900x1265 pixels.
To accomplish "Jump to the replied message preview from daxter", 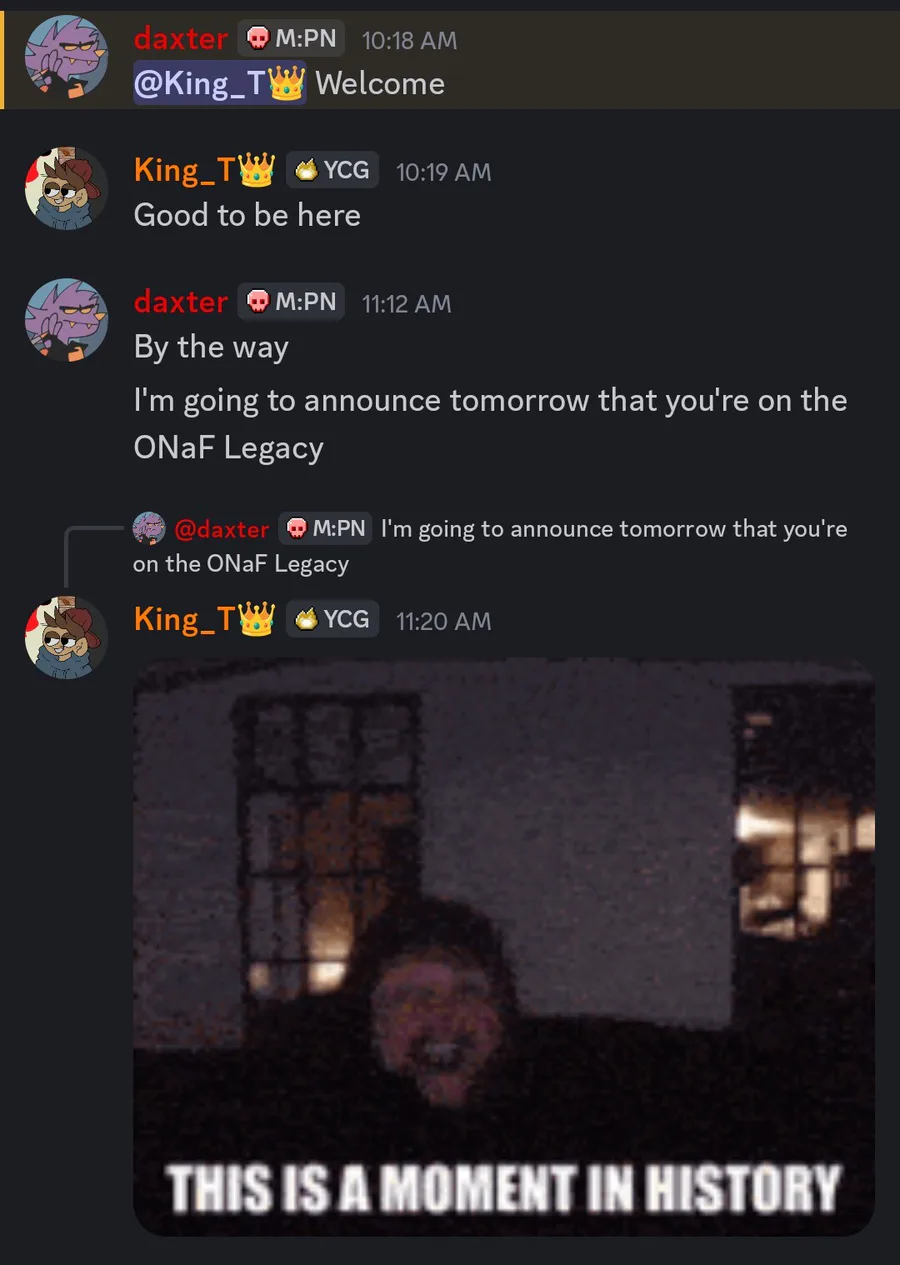I will 612,529.
